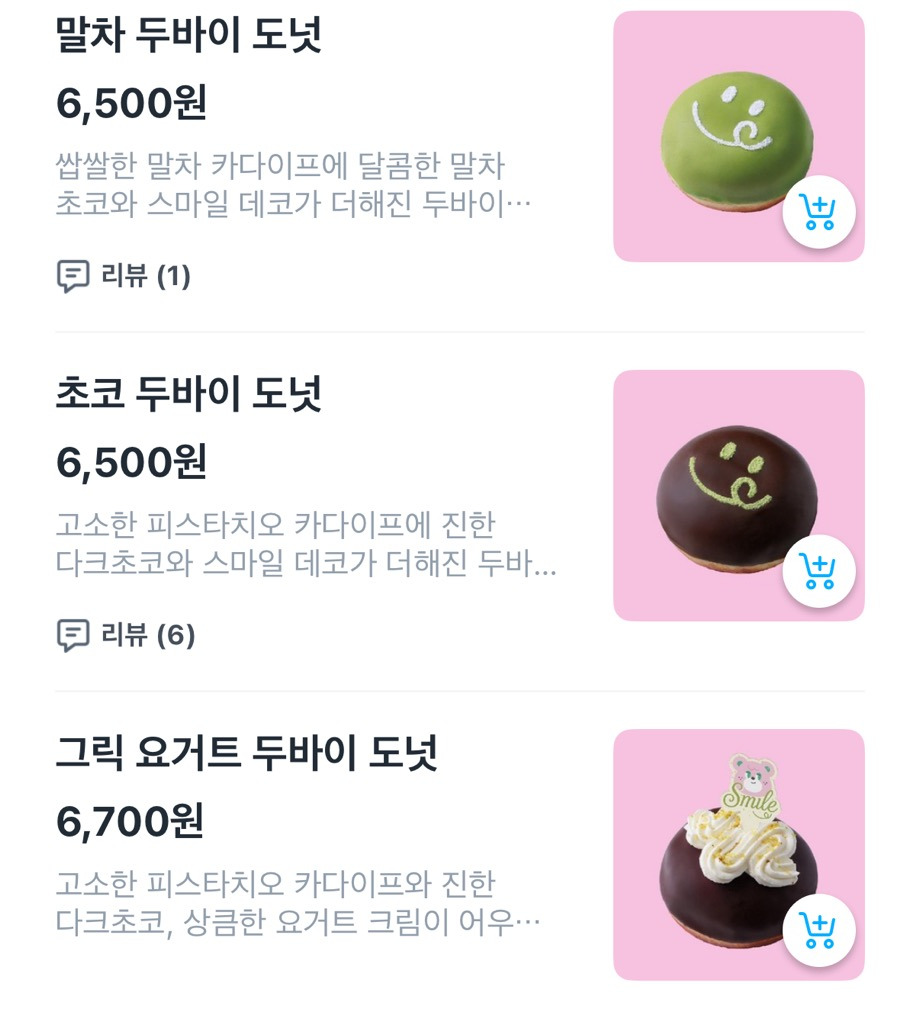920x1017 pixels.
Task: Tap the cart icon on the green donut image
Action: pos(820,211)
